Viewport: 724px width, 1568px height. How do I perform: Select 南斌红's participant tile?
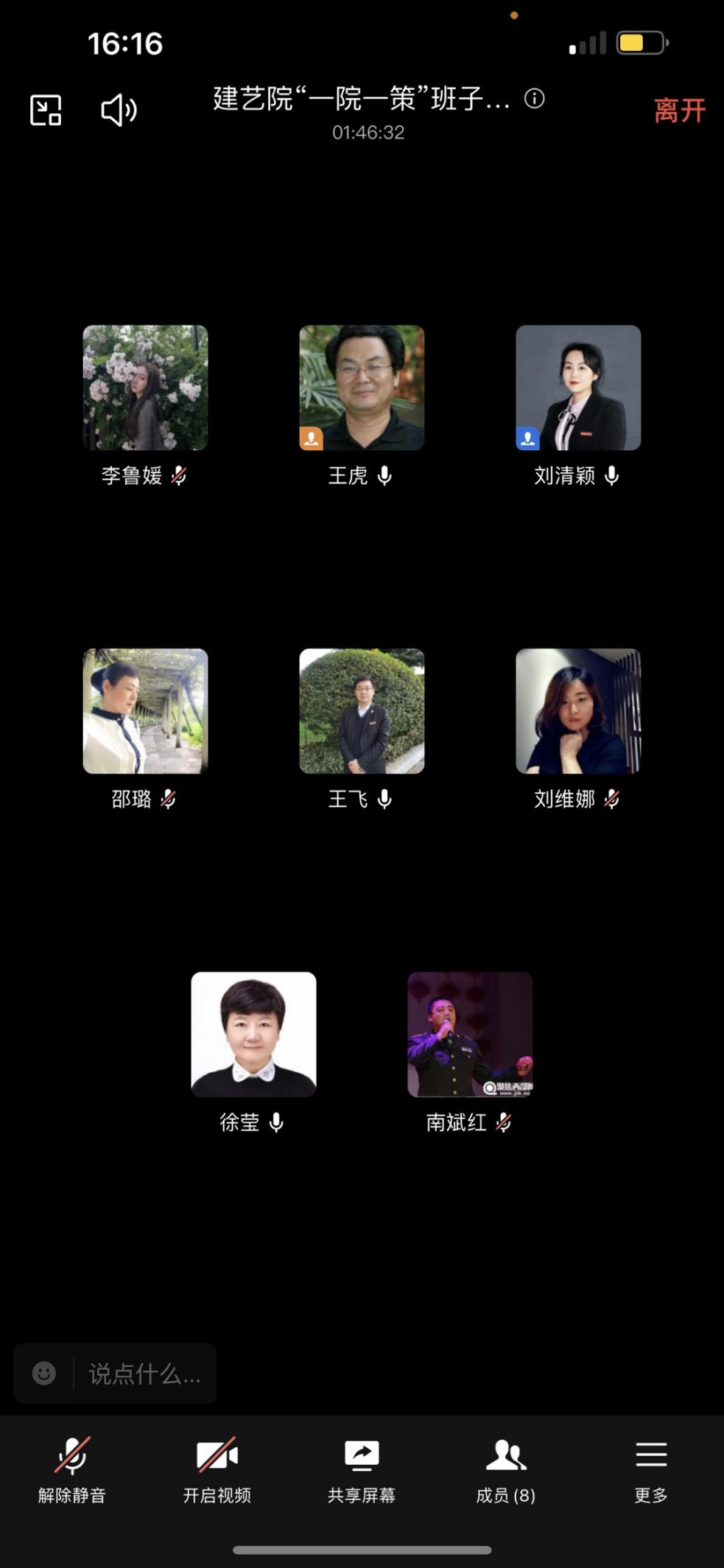pyautogui.click(x=470, y=1035)
